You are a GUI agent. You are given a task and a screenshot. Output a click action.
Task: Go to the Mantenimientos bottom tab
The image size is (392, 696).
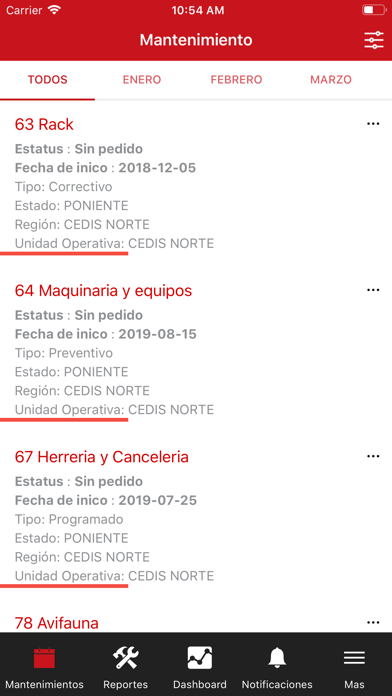pos(44,665)
